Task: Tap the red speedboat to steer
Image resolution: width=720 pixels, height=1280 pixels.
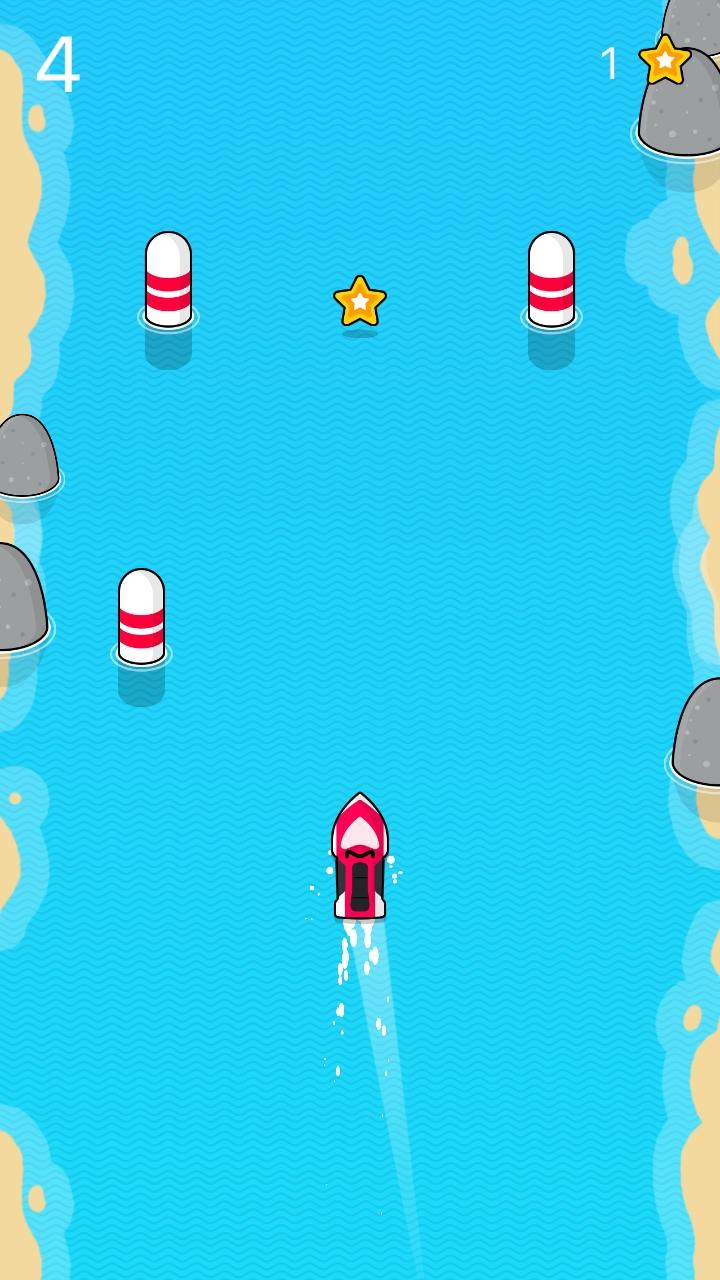Action: (360, 857)
